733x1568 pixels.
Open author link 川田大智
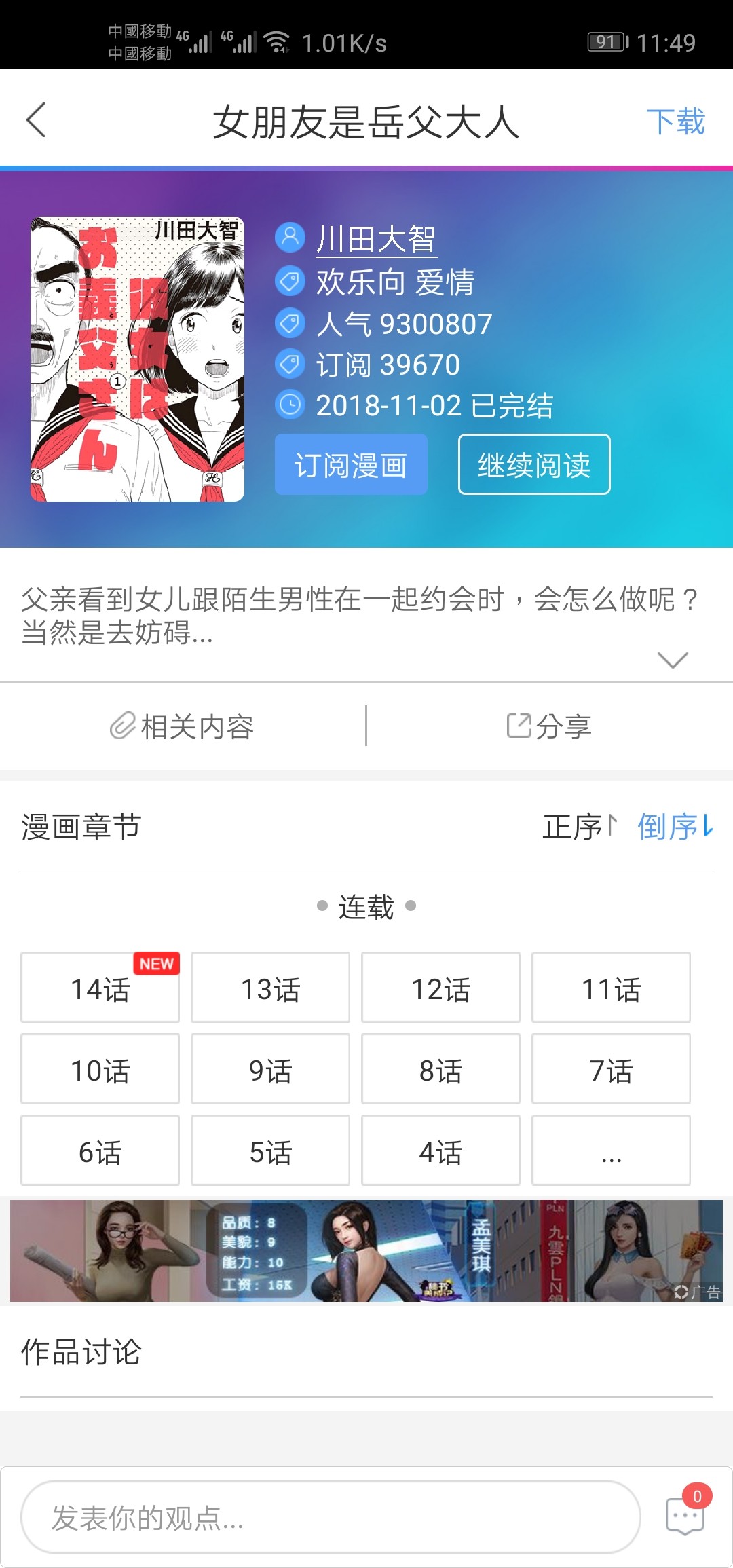tap(376, 240)
